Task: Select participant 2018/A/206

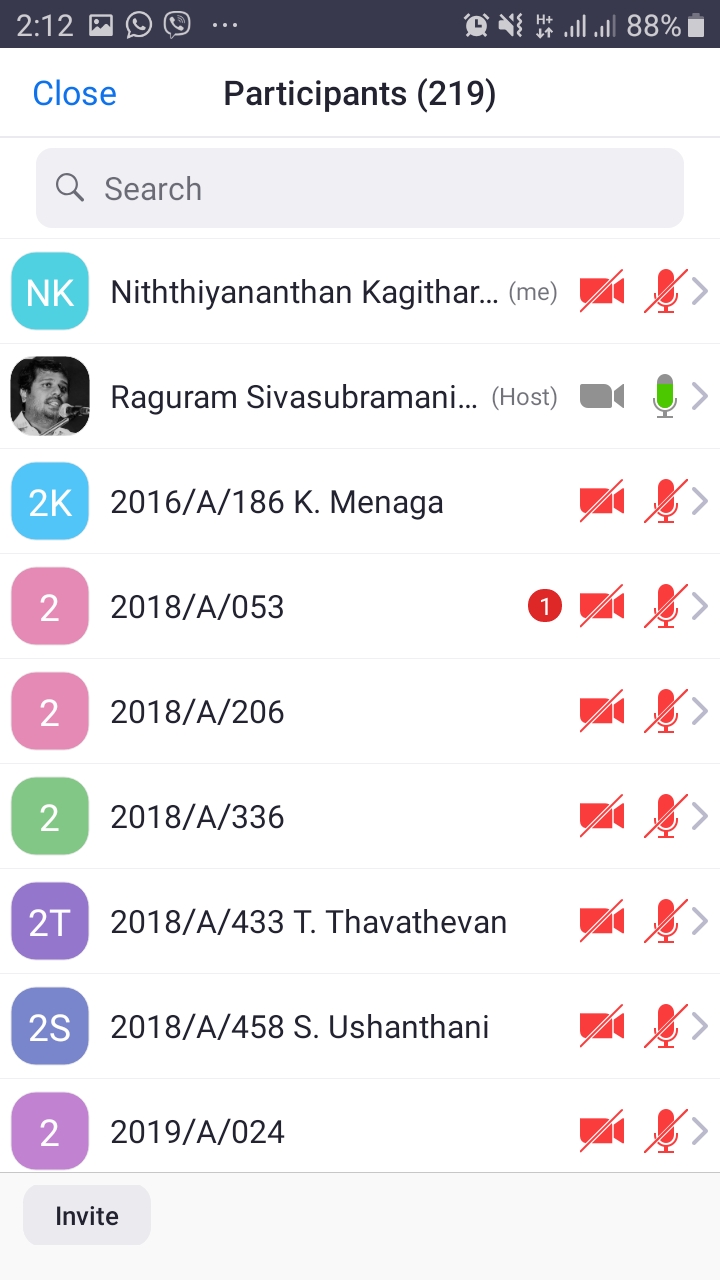Action: click(x=360, y=711)
